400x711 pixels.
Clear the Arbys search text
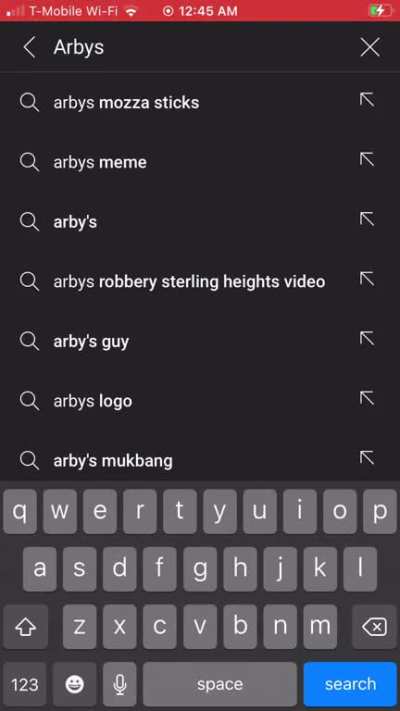(370, 47)
